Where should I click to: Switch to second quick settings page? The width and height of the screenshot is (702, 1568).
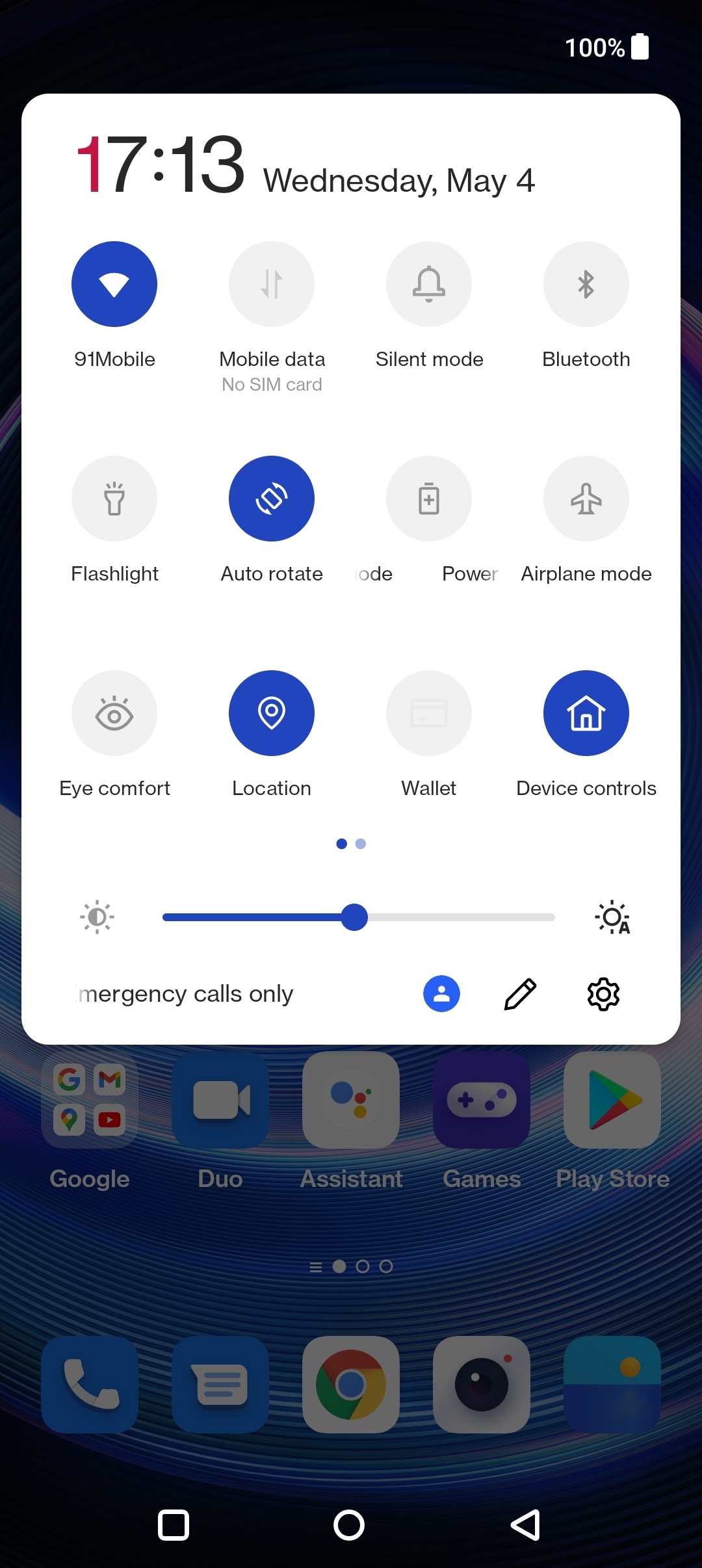tap(361, 843)
